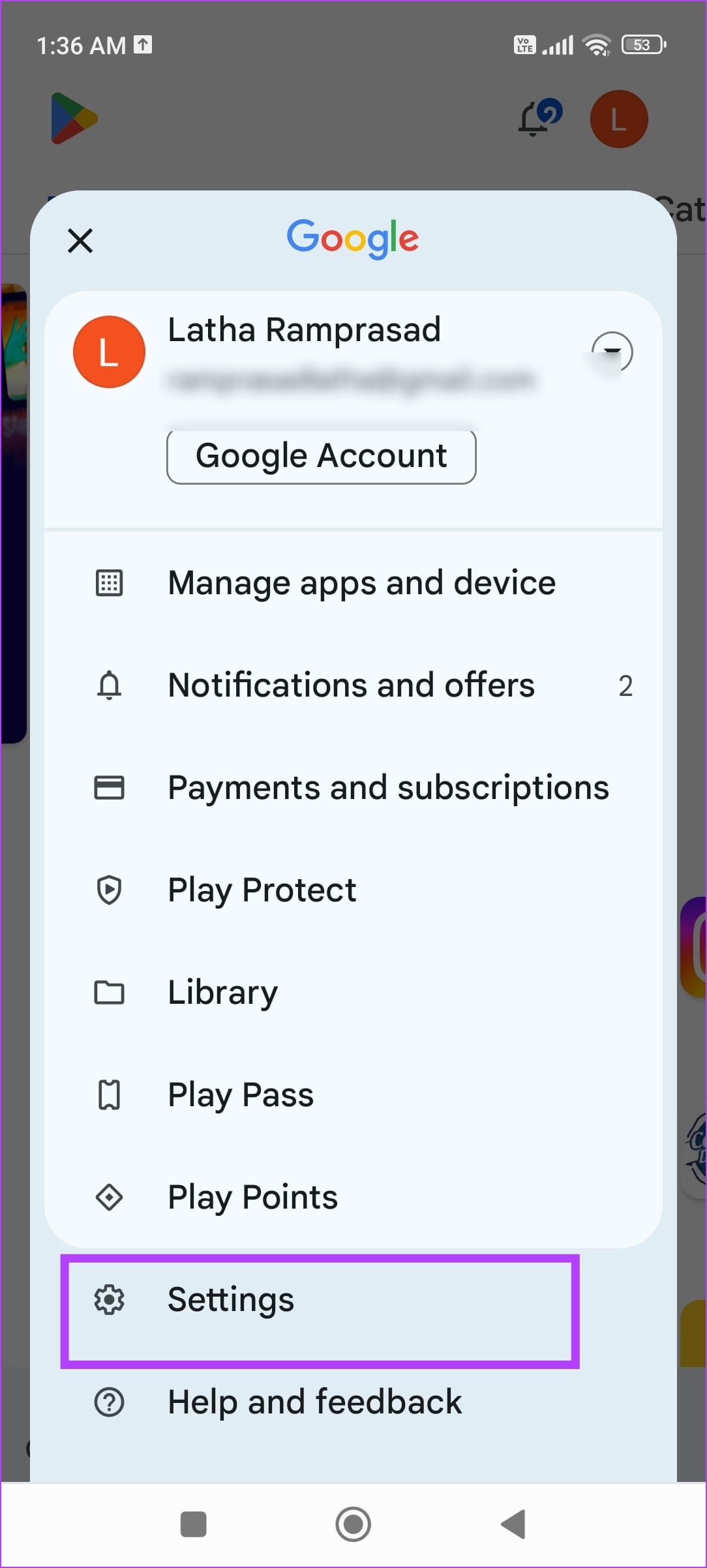Open Play Points diamond icon
The image size is (707, 1568).
(x=110, y=1197)
